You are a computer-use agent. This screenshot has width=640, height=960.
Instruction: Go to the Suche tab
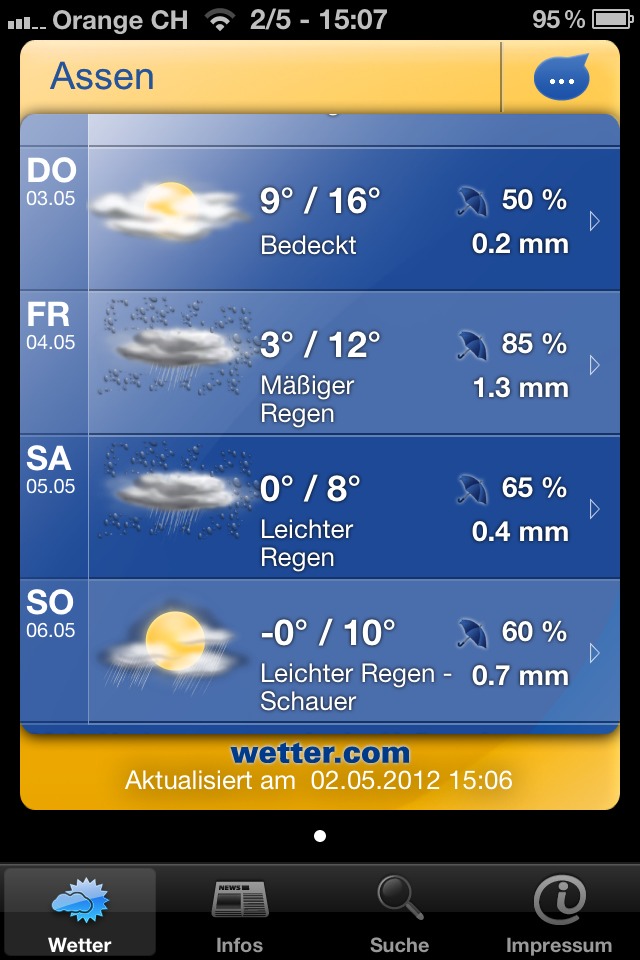coord(399,913)
